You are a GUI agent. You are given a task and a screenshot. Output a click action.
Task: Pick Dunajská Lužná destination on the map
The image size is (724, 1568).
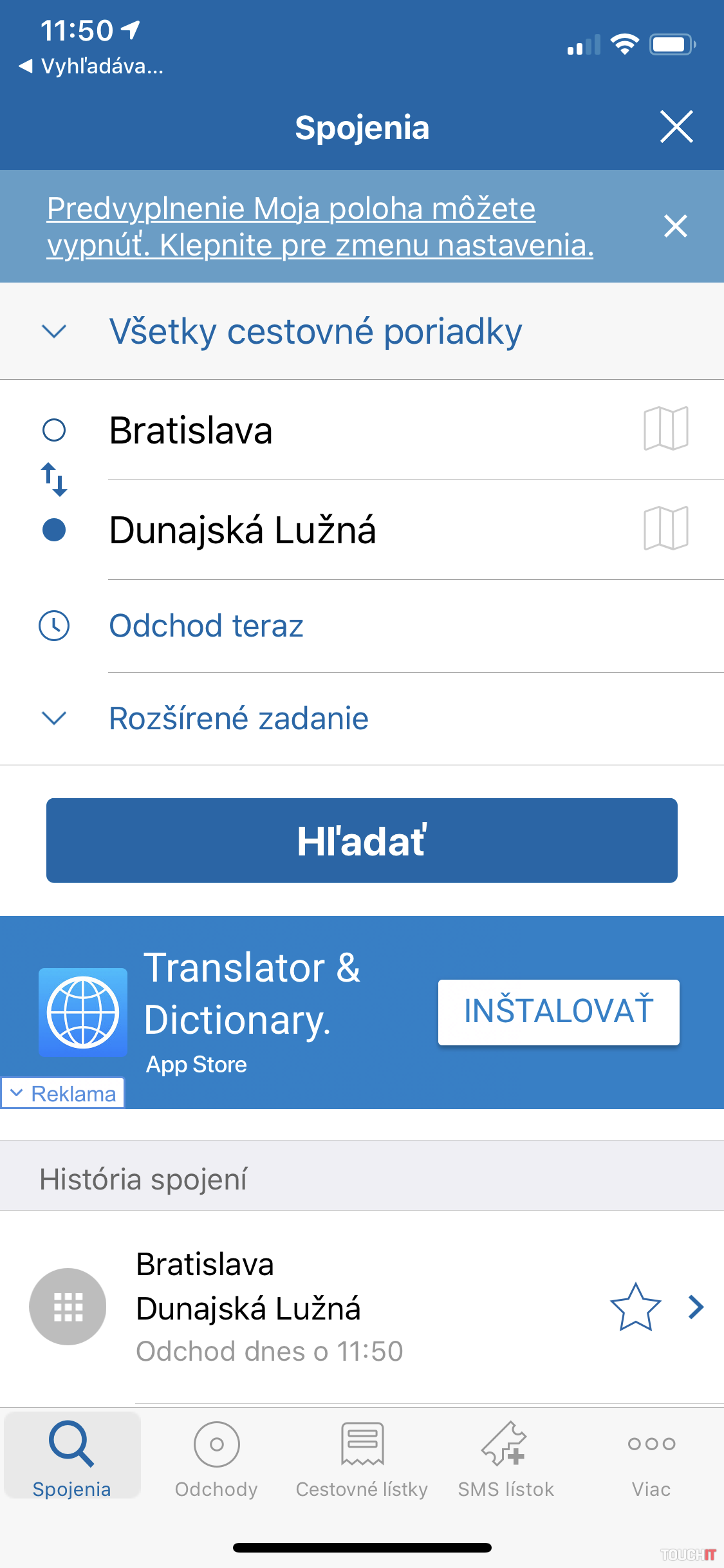pos(665,528)
